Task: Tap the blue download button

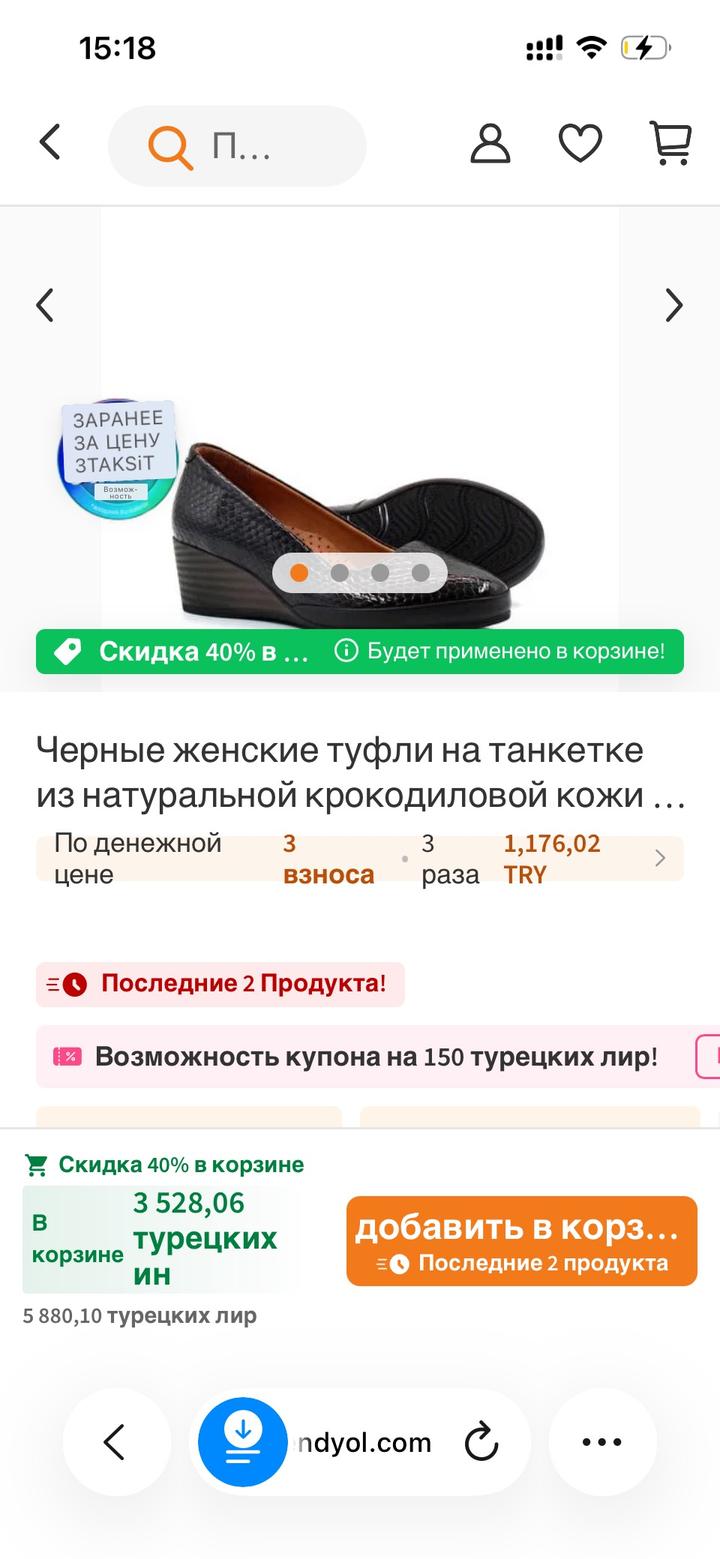Action: pyautogui.click(x=243, y=1442)
